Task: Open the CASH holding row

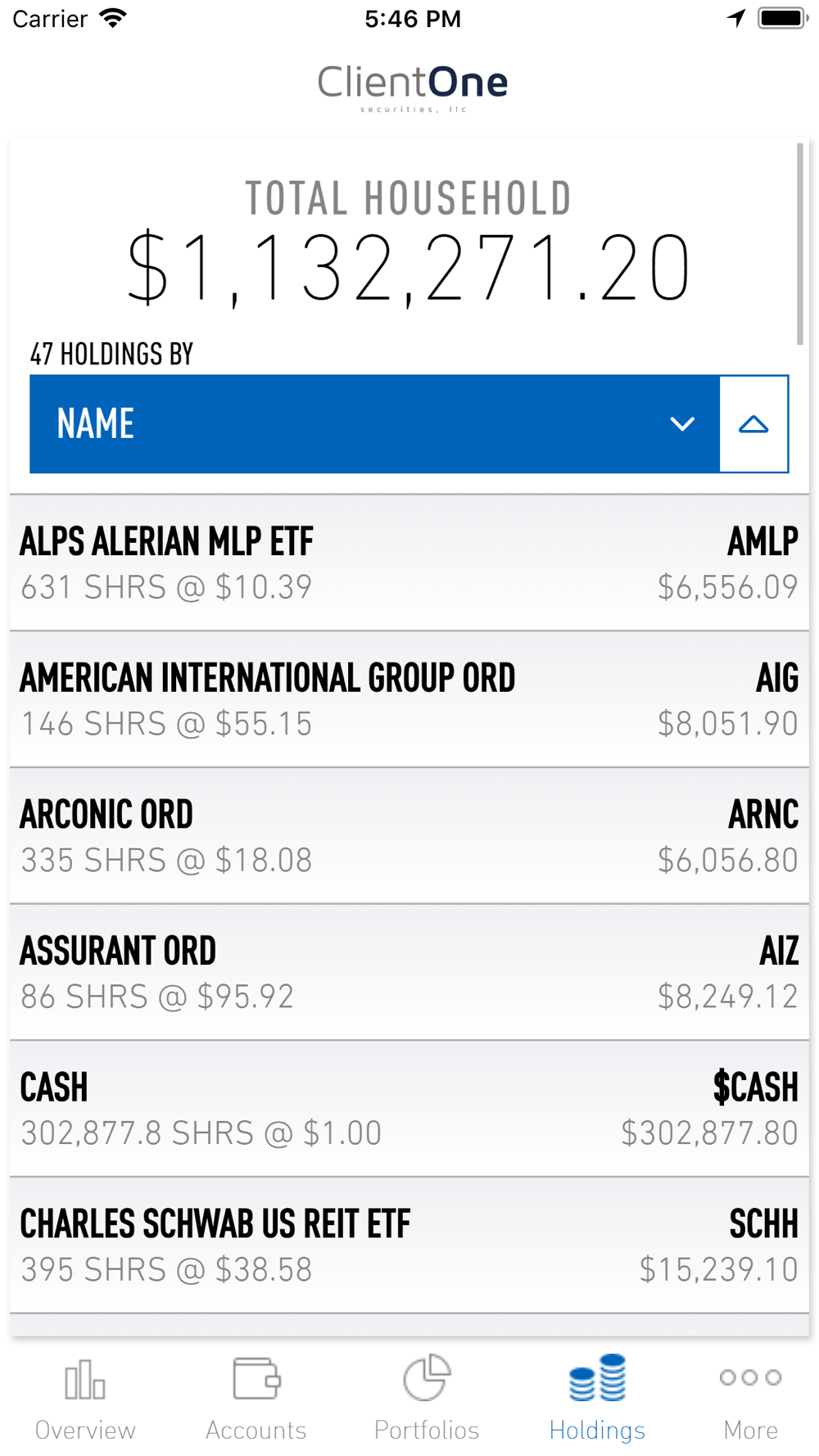Action: (409, 1110)
